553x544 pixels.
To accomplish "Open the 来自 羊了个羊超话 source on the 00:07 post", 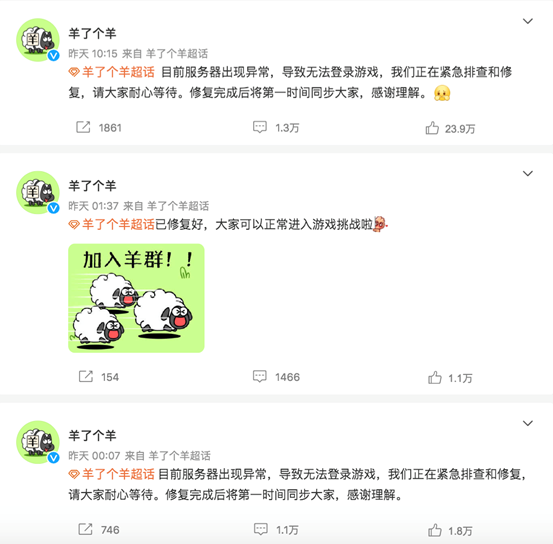I will tap(168, 456).
